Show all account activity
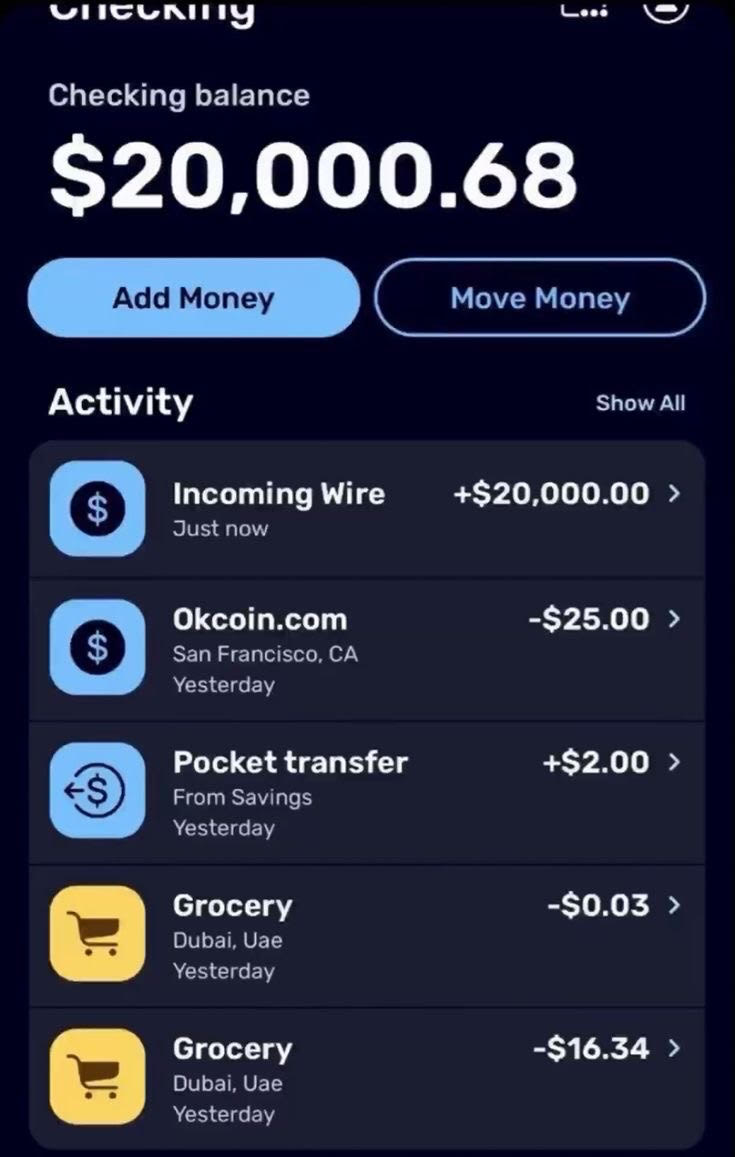Screen dimensions: 735x1157 point(640,403)
